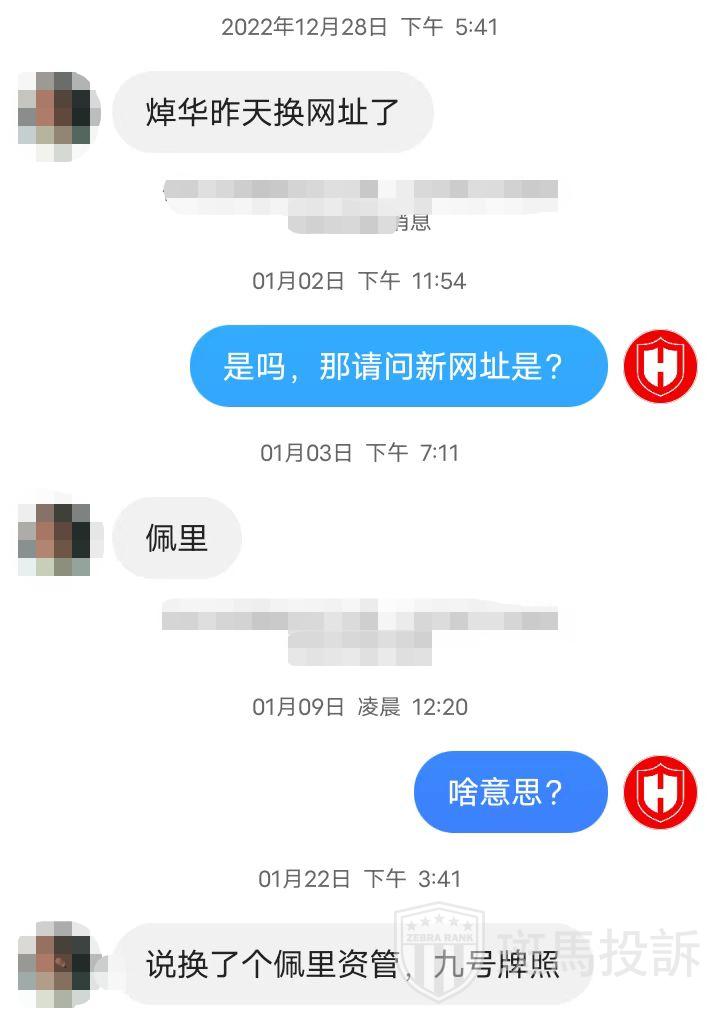Open avatar beside 说换了个佩里资管 message
The width and height of the screenshot is (719, 1015).
coord(54,964)
